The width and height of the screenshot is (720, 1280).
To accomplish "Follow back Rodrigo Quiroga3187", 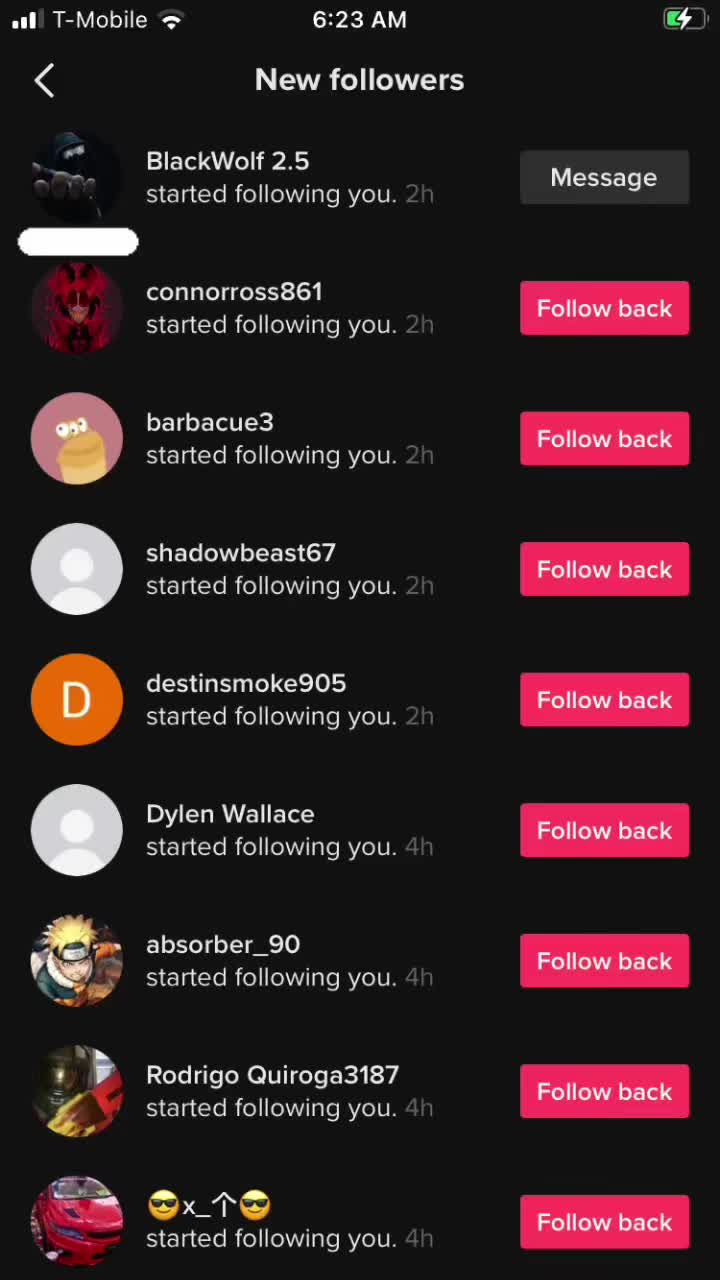I will tap(604, 1091).
